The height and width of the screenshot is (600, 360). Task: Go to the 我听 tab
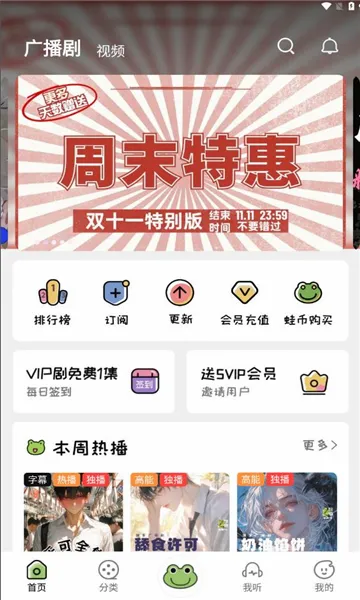(x=252, y=576)
